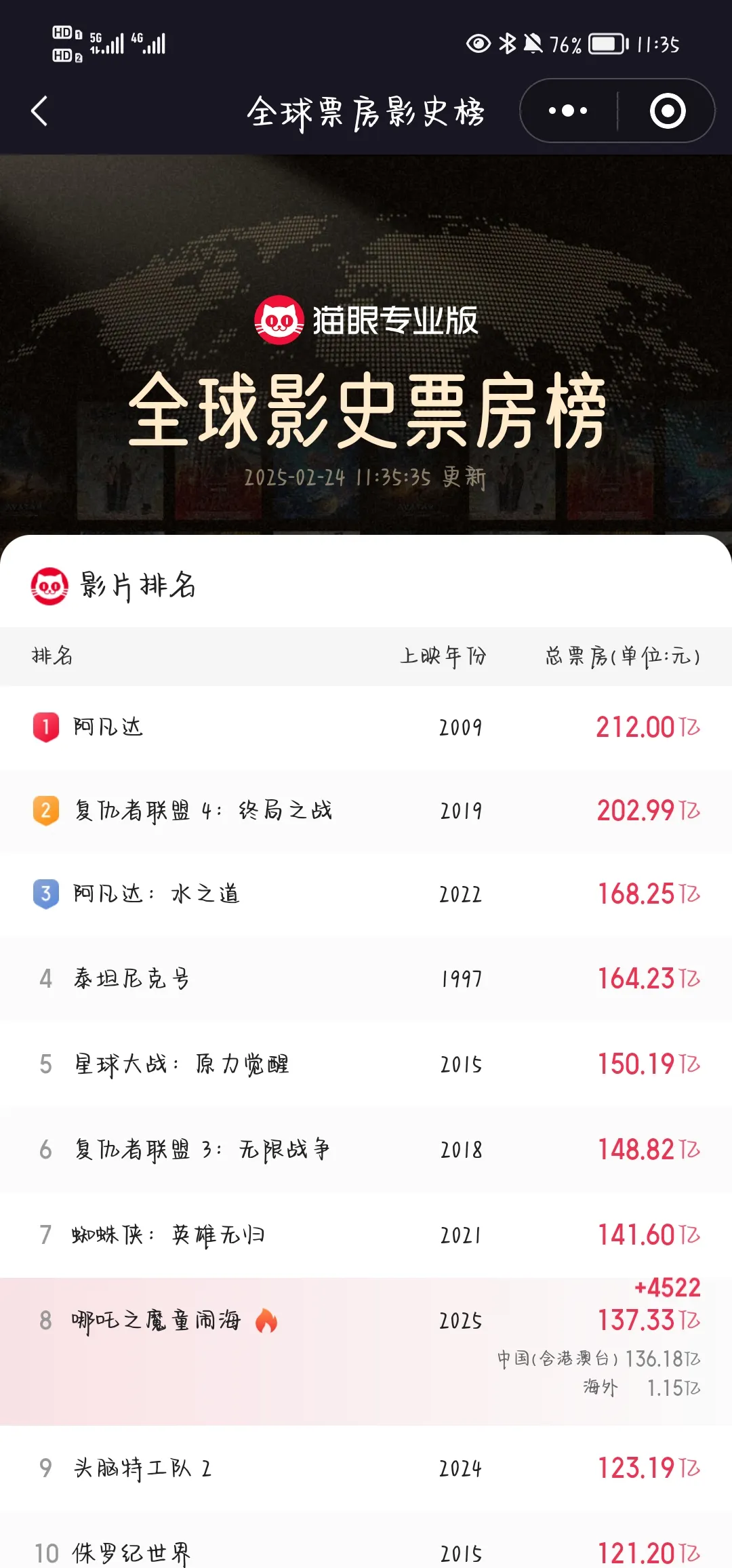
Task: Tap the back arrow to exit the page
Action: [x=39, y=110]
